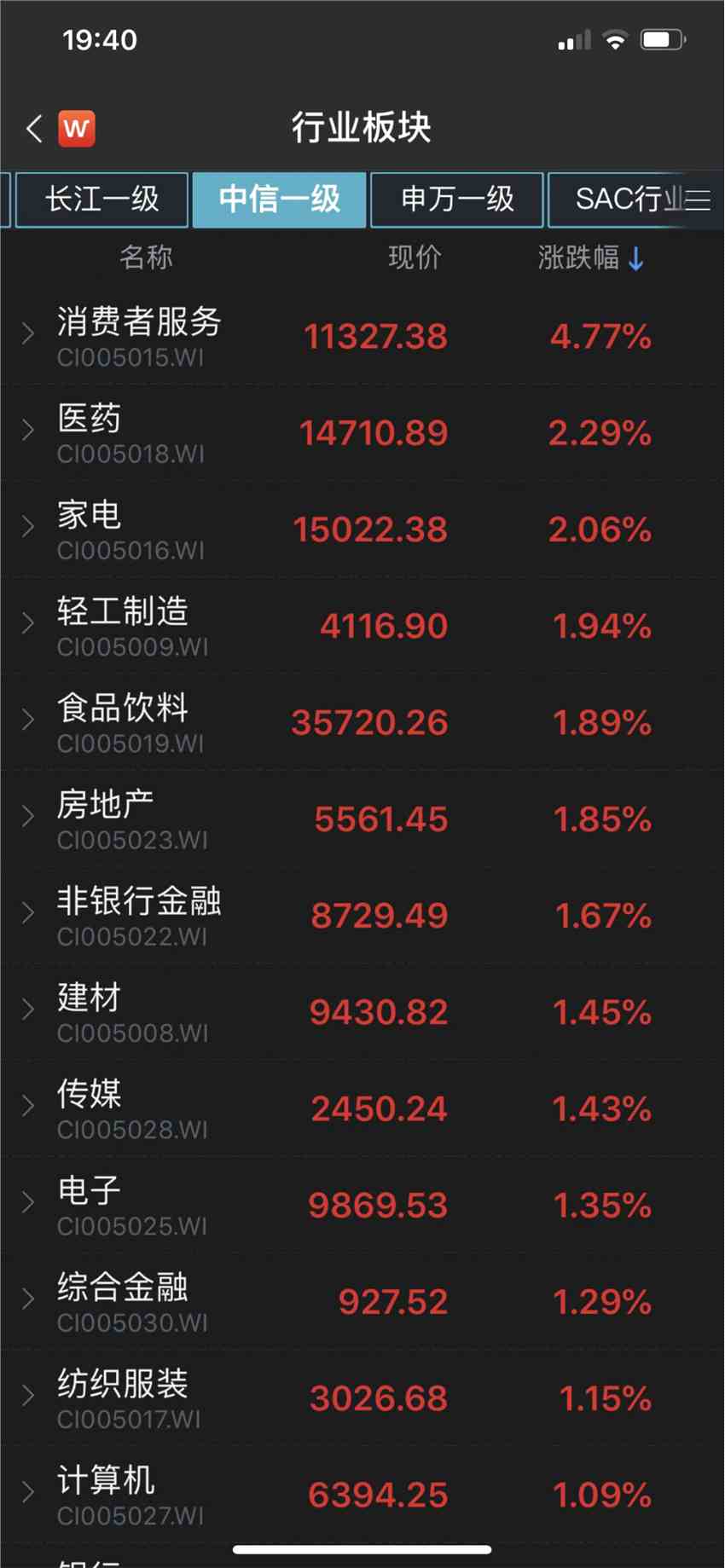Select the 中信一级 tab

pyautogui.click(x=279, y=200)
